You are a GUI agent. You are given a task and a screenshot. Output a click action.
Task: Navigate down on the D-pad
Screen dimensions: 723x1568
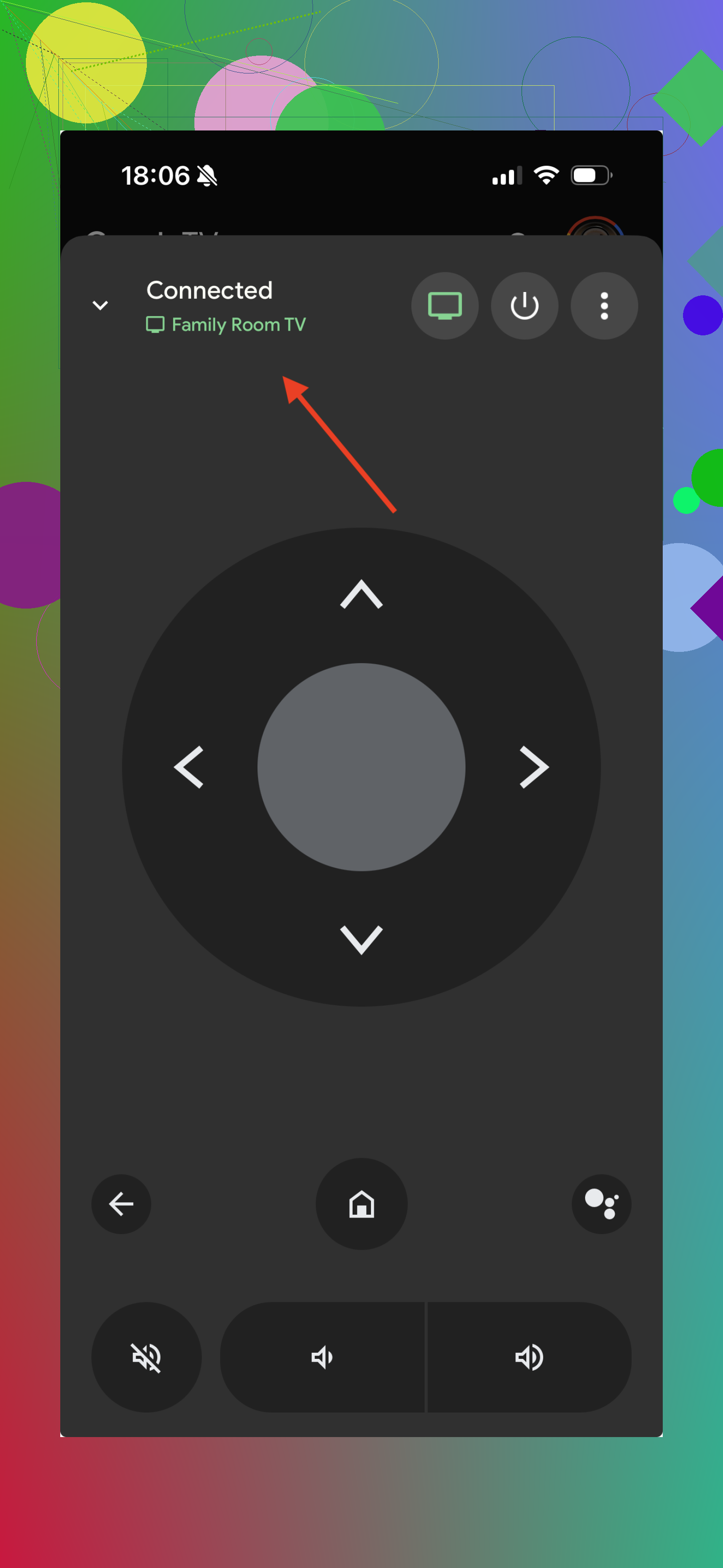(x=361, y=940)
